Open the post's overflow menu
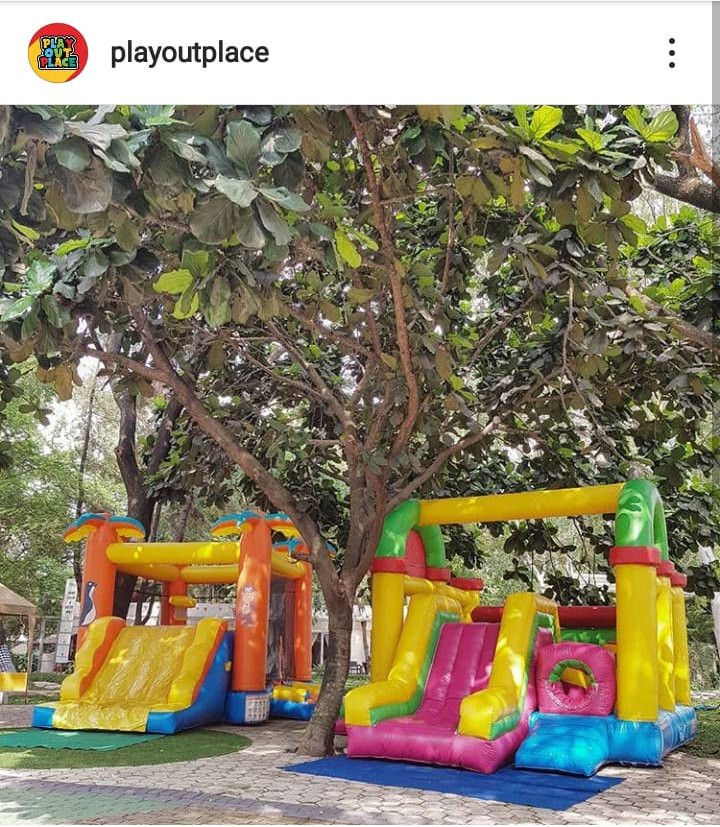The height and width of the screenshot is (827, 720). pos(671,53)
